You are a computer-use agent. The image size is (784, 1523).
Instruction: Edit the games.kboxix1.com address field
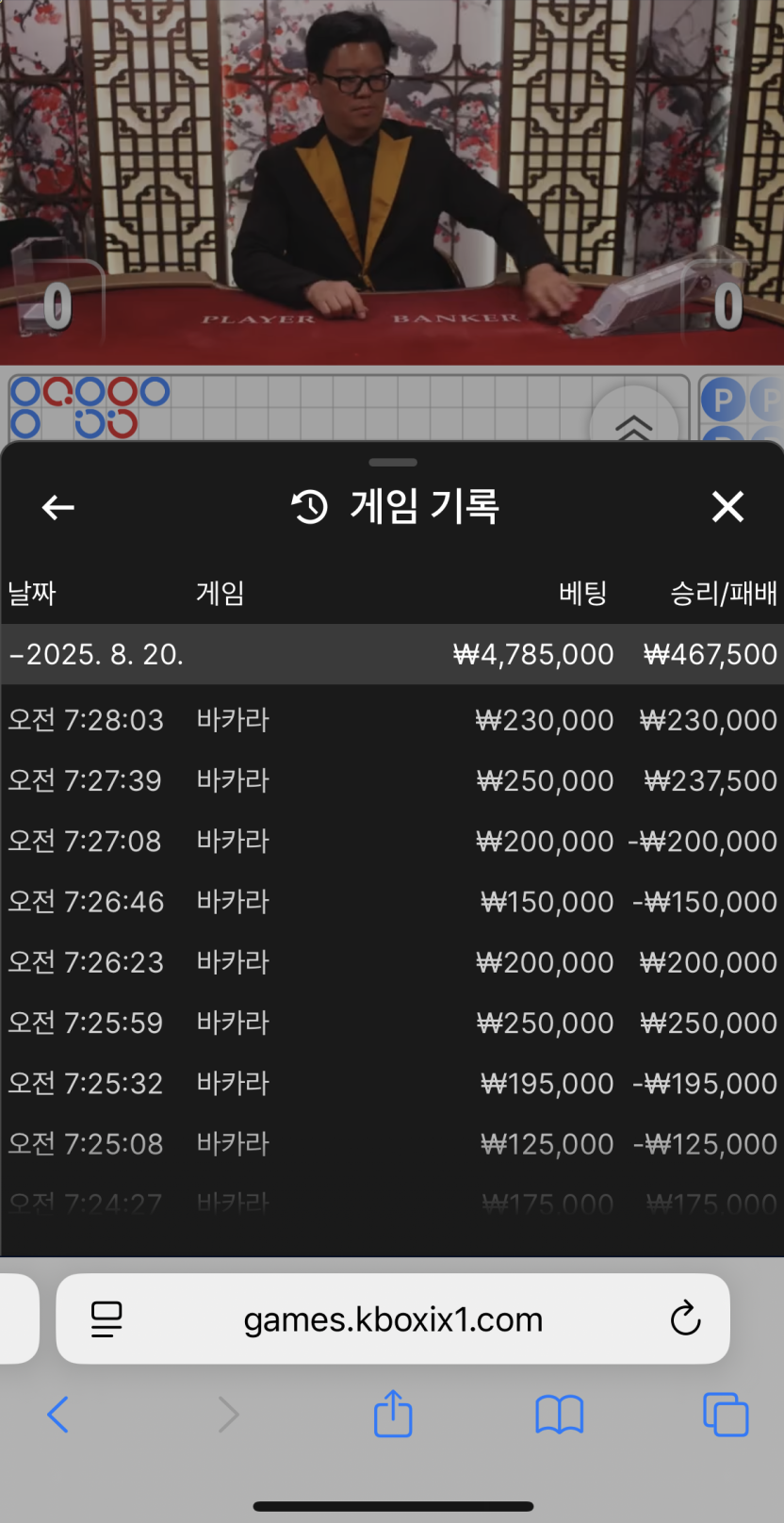393,1319
